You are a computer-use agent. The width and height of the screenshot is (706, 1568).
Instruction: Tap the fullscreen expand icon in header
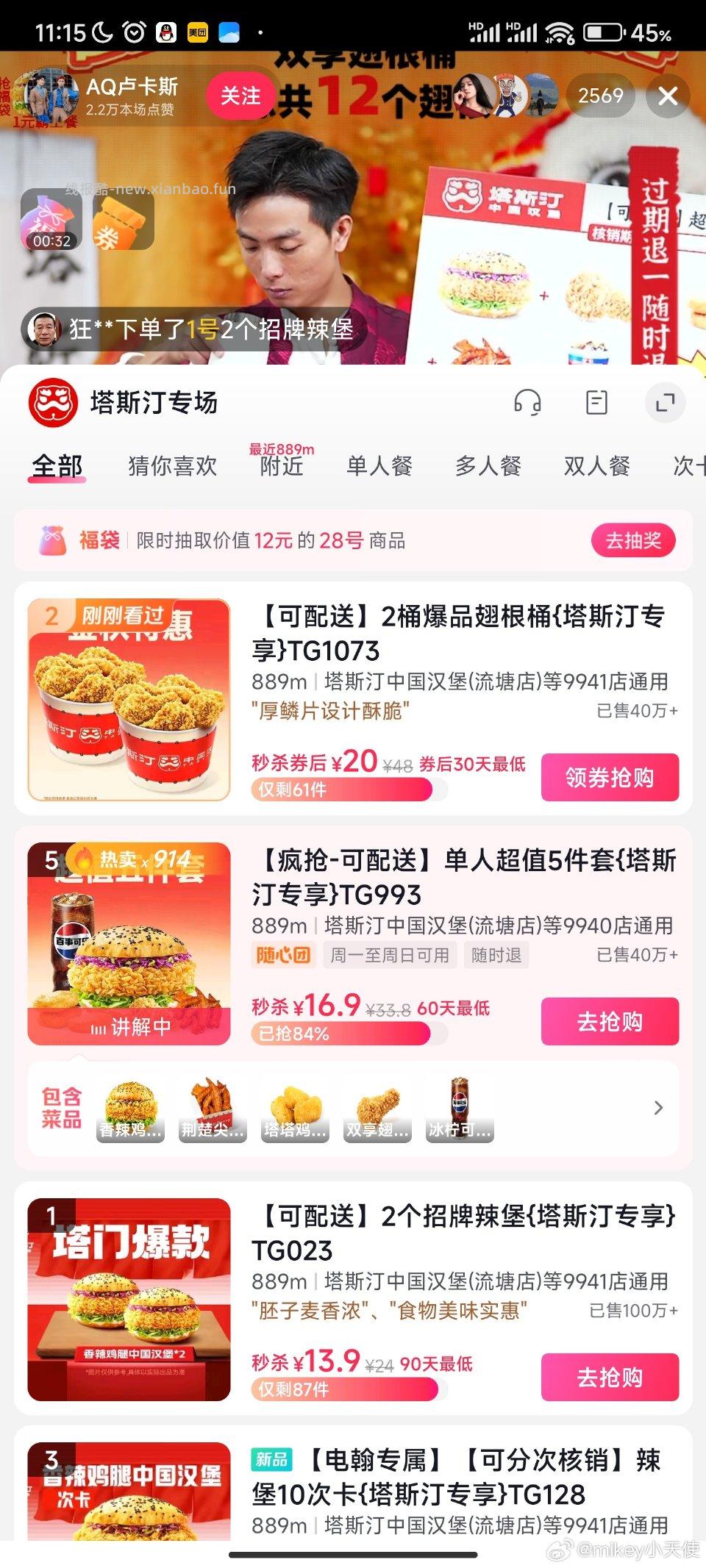[x=664, y=402]
